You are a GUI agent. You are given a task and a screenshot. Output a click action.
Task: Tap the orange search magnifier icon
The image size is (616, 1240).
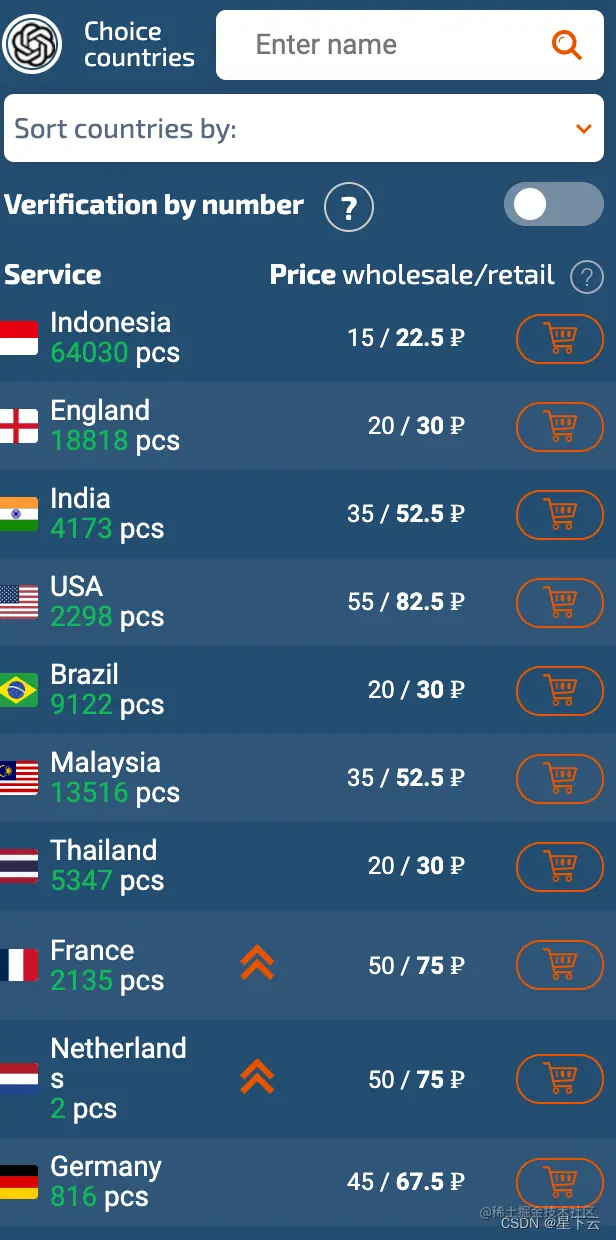tap(566, 45)
